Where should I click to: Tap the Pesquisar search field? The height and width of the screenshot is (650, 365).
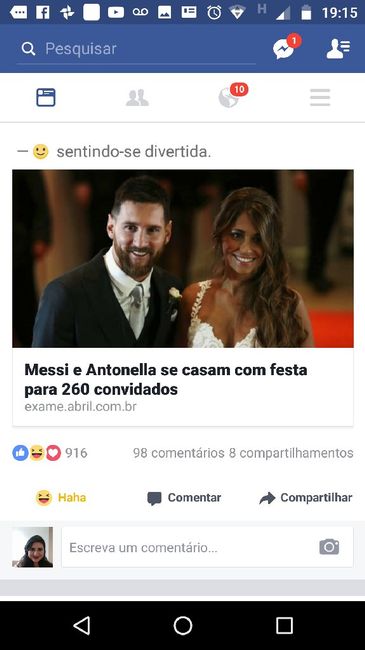[x=136, y=49]
